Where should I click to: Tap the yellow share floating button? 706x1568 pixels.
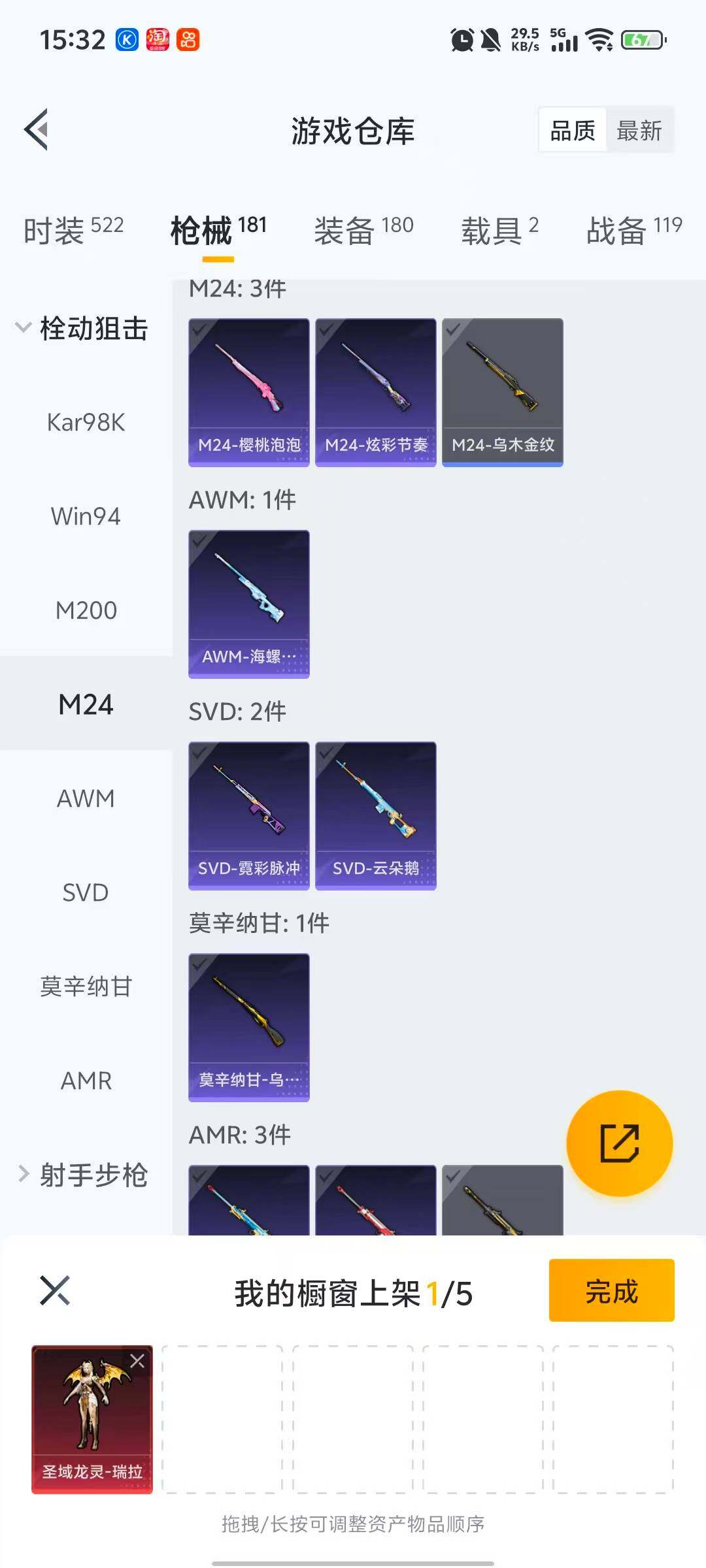(x=619, y=1142)
